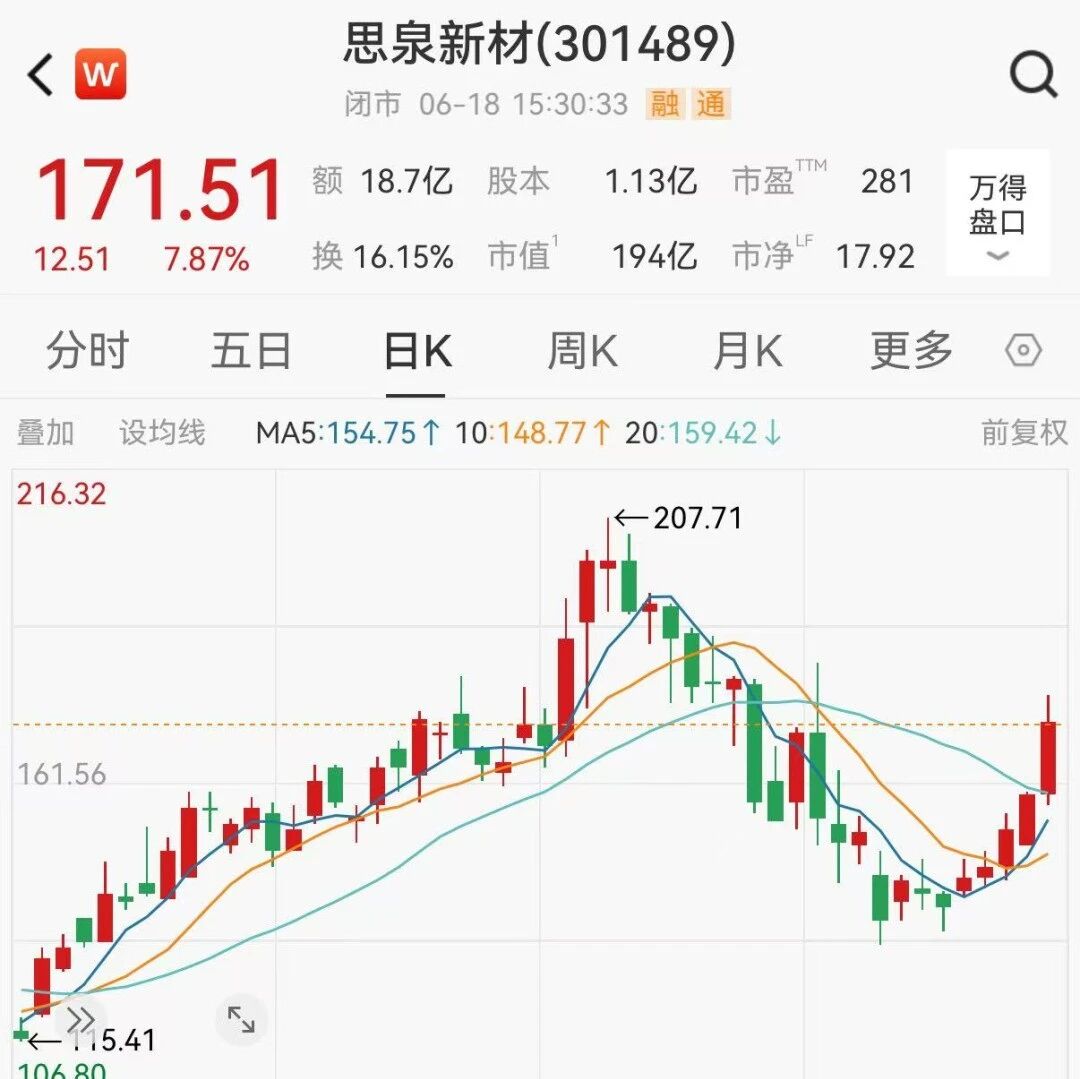
Task: Switch to the 分时 tab
Action: (x=87, y=350)
